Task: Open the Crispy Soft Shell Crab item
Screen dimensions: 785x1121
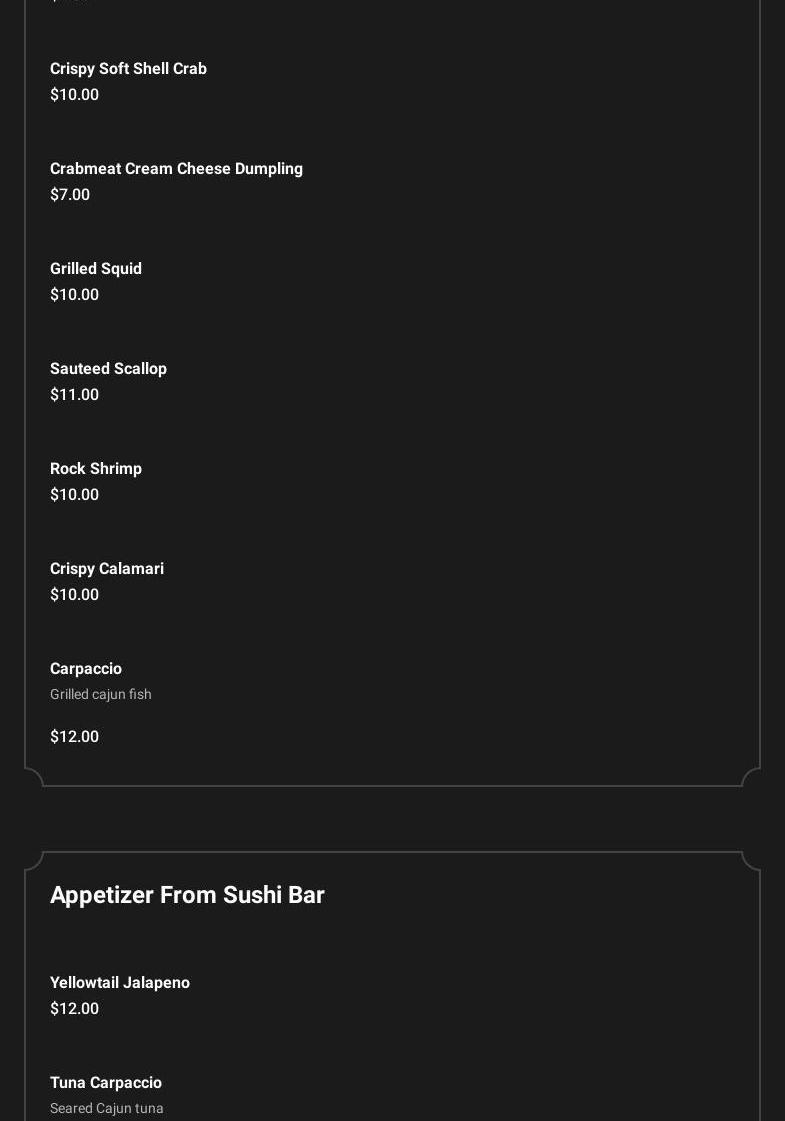Action: (x=128, y=69)
